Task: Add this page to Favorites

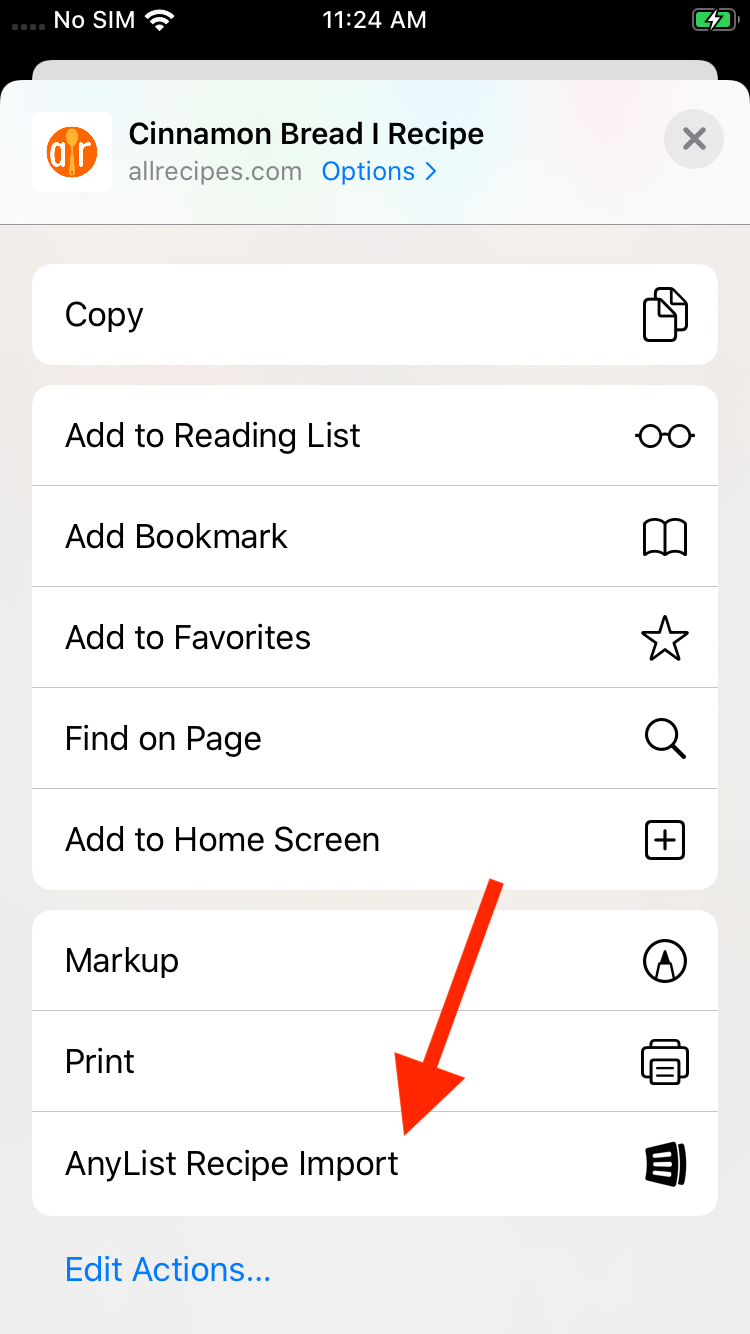Action: [374, 638]
